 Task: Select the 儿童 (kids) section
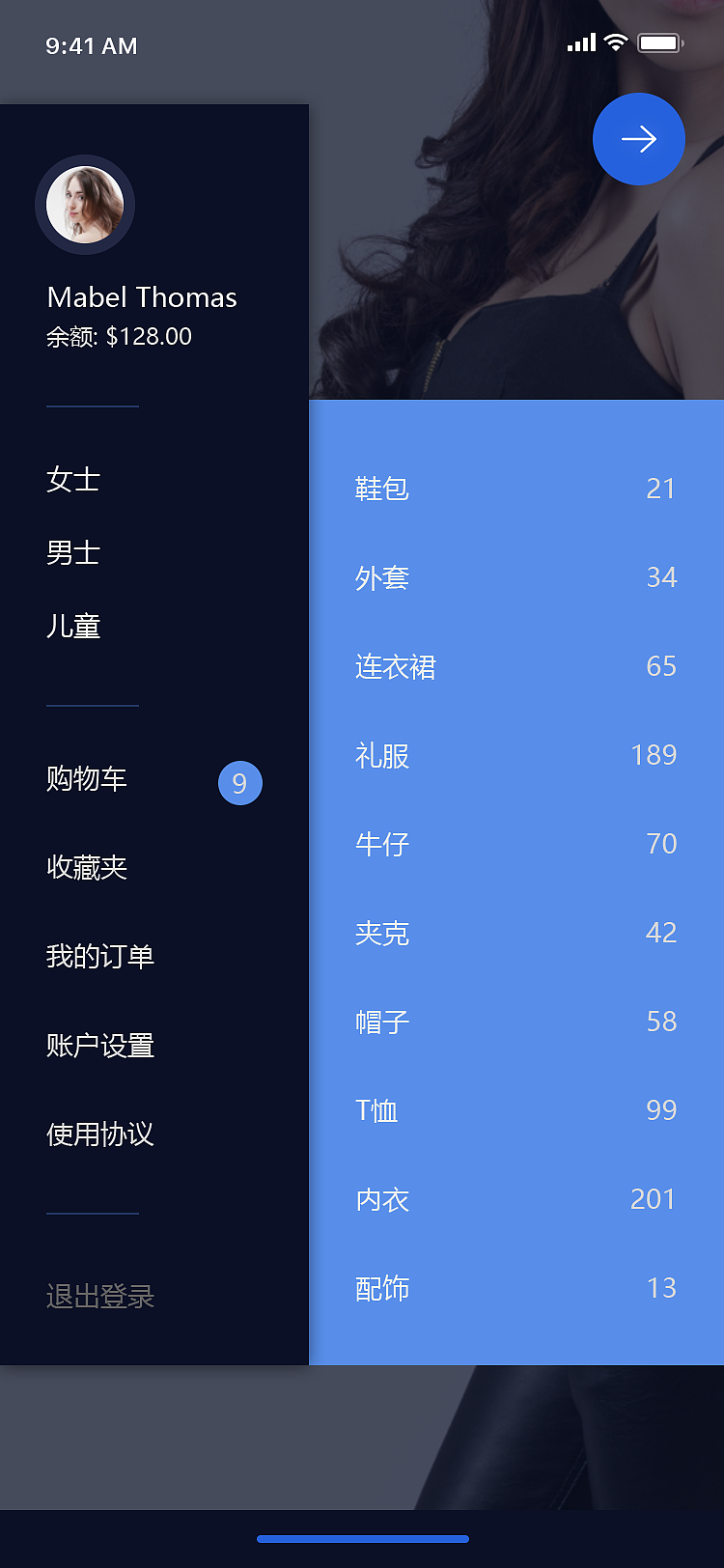click(72, 627)
